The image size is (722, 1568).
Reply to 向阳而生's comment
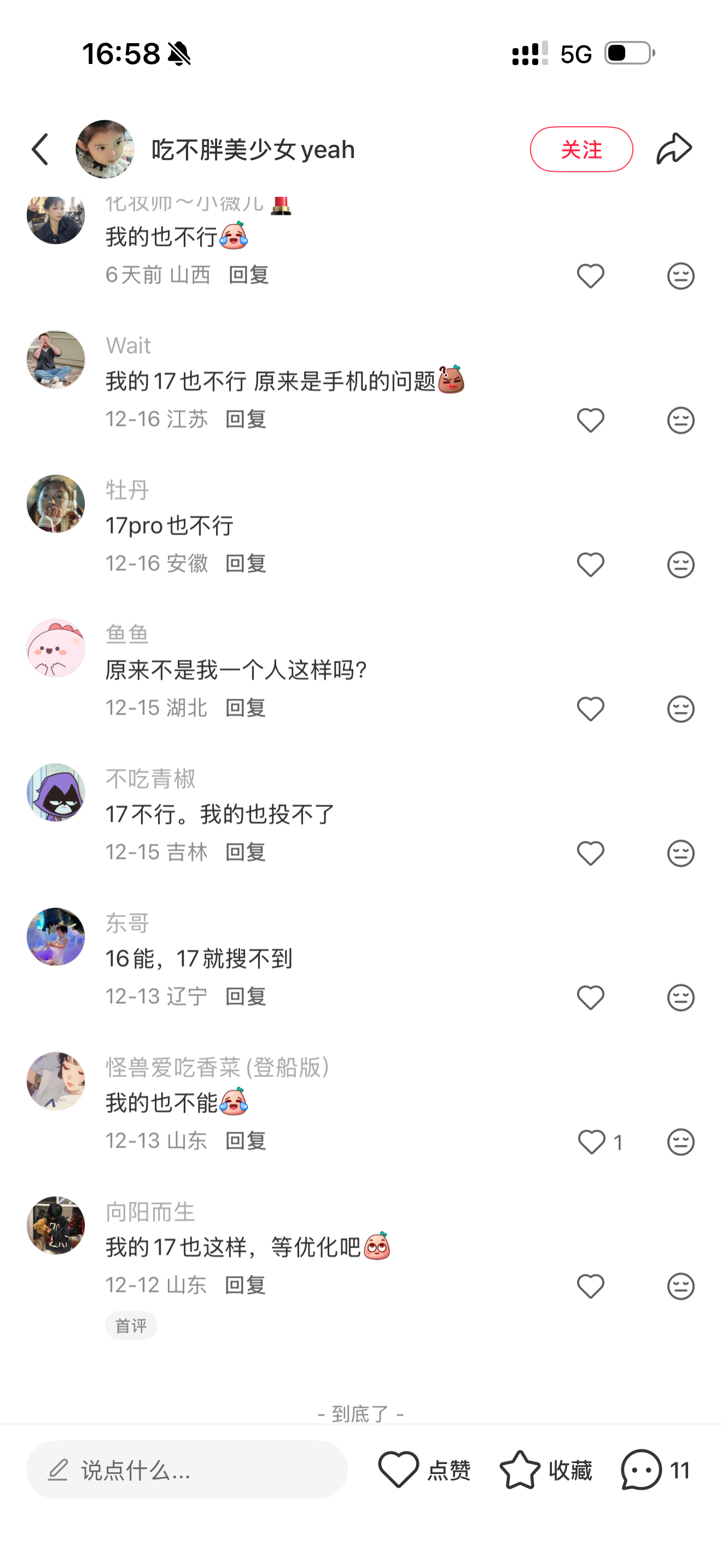coord(246,1285)
